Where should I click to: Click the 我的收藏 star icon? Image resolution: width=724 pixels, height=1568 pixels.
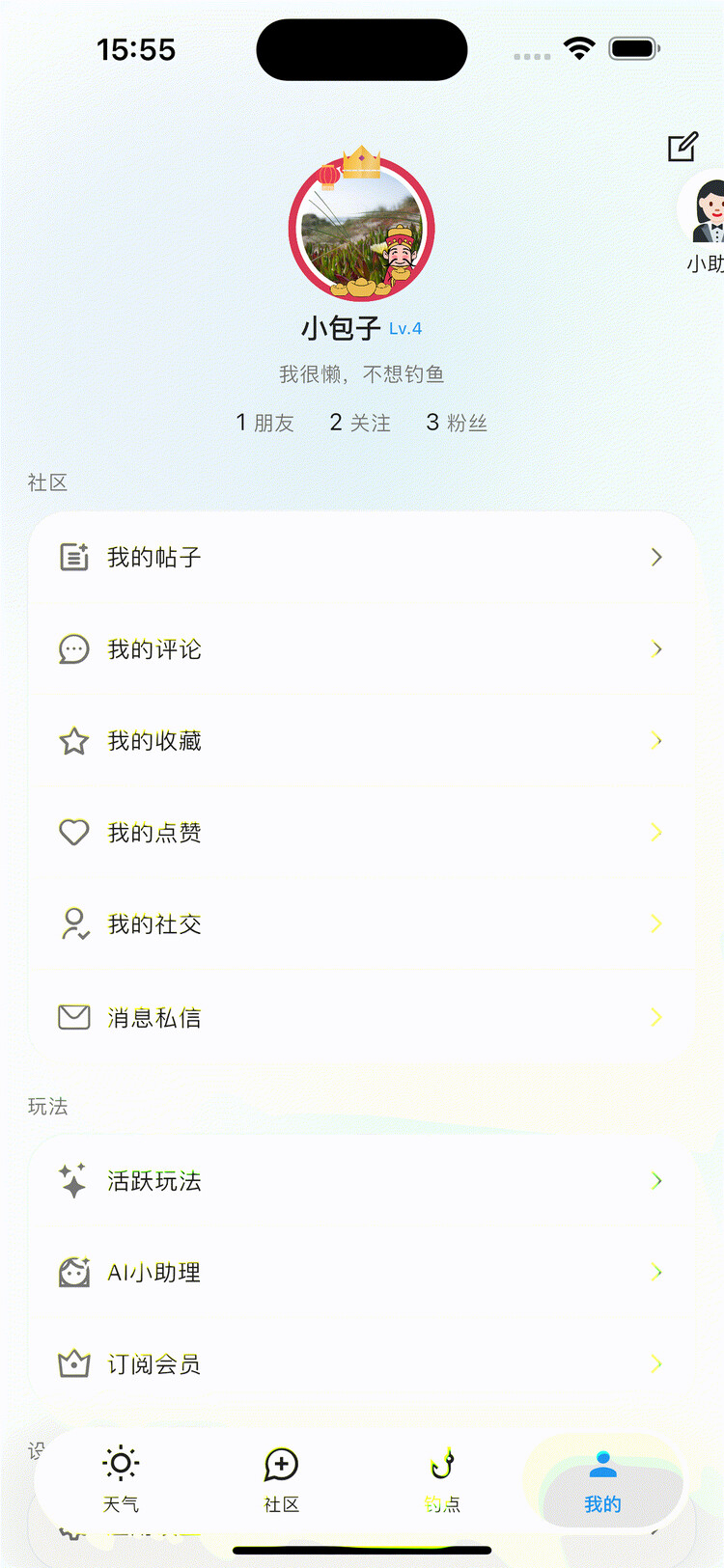pos(73,741)
